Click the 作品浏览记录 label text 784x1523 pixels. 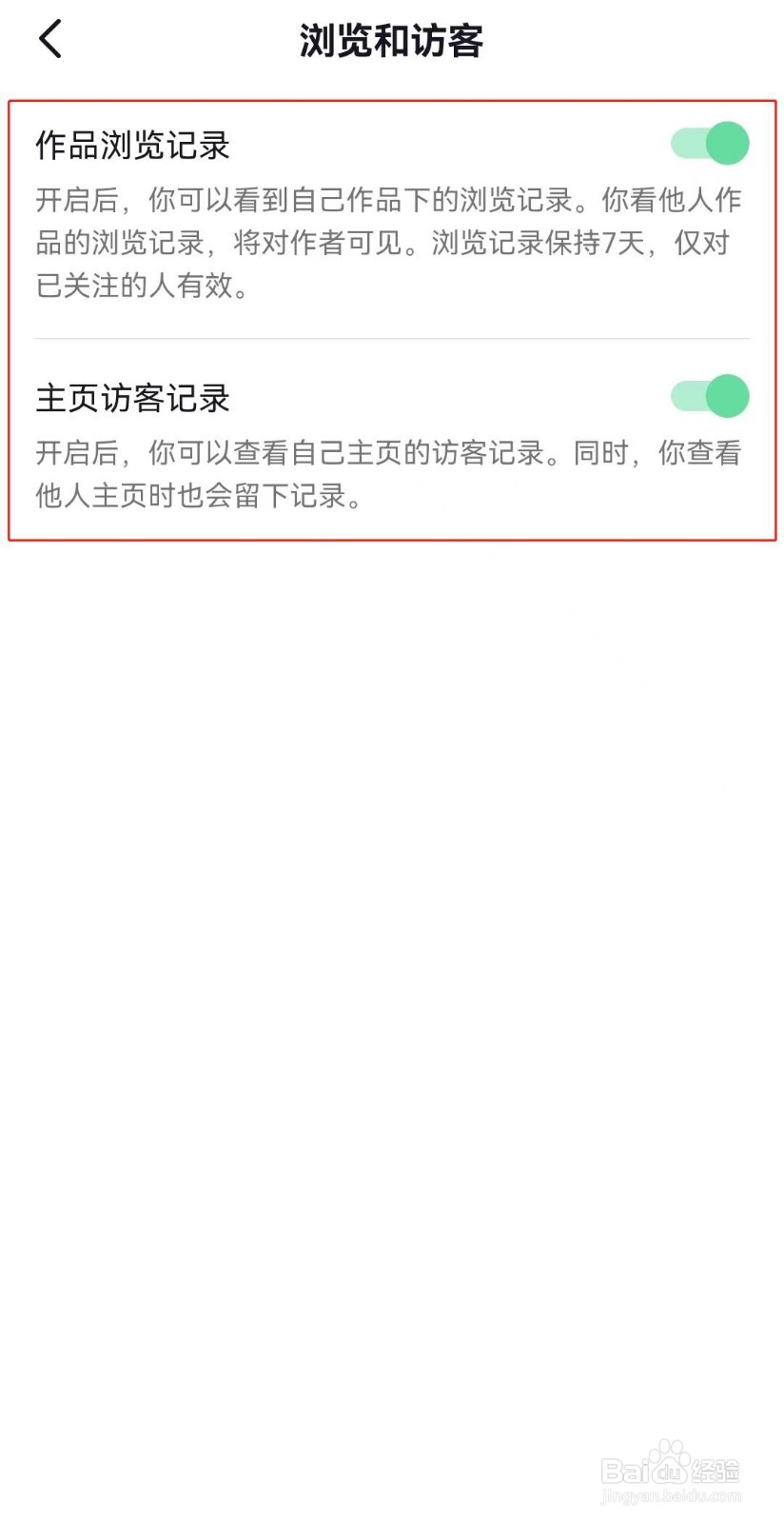click(131, 145)
